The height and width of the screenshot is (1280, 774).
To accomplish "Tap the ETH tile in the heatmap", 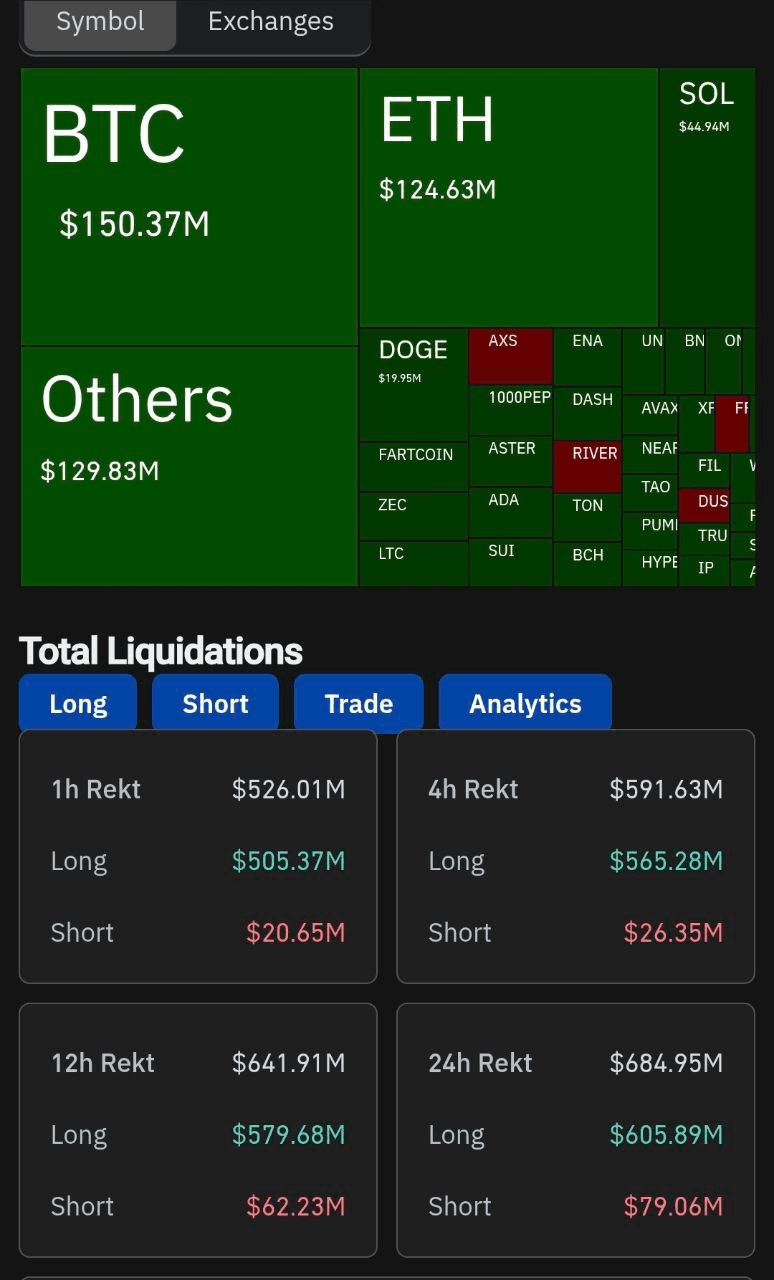I will pos(508,197).
